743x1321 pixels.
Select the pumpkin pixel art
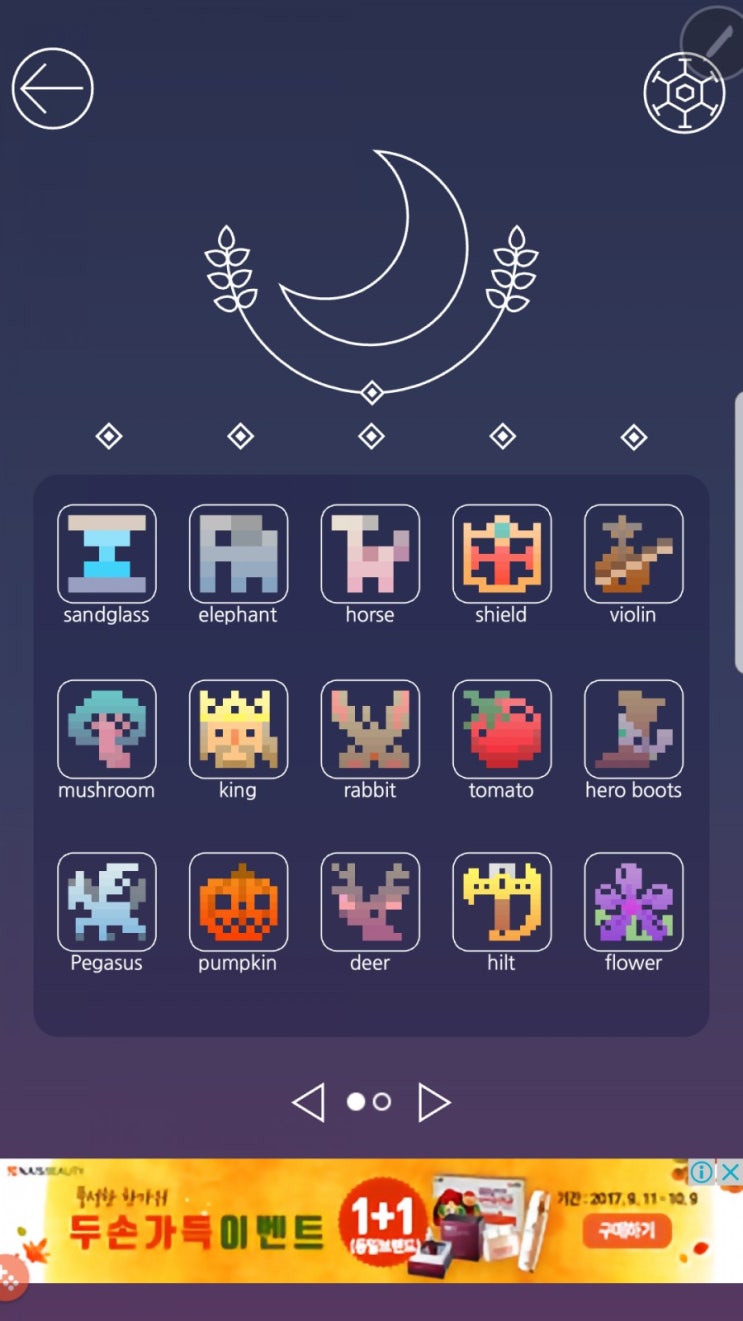238,901
